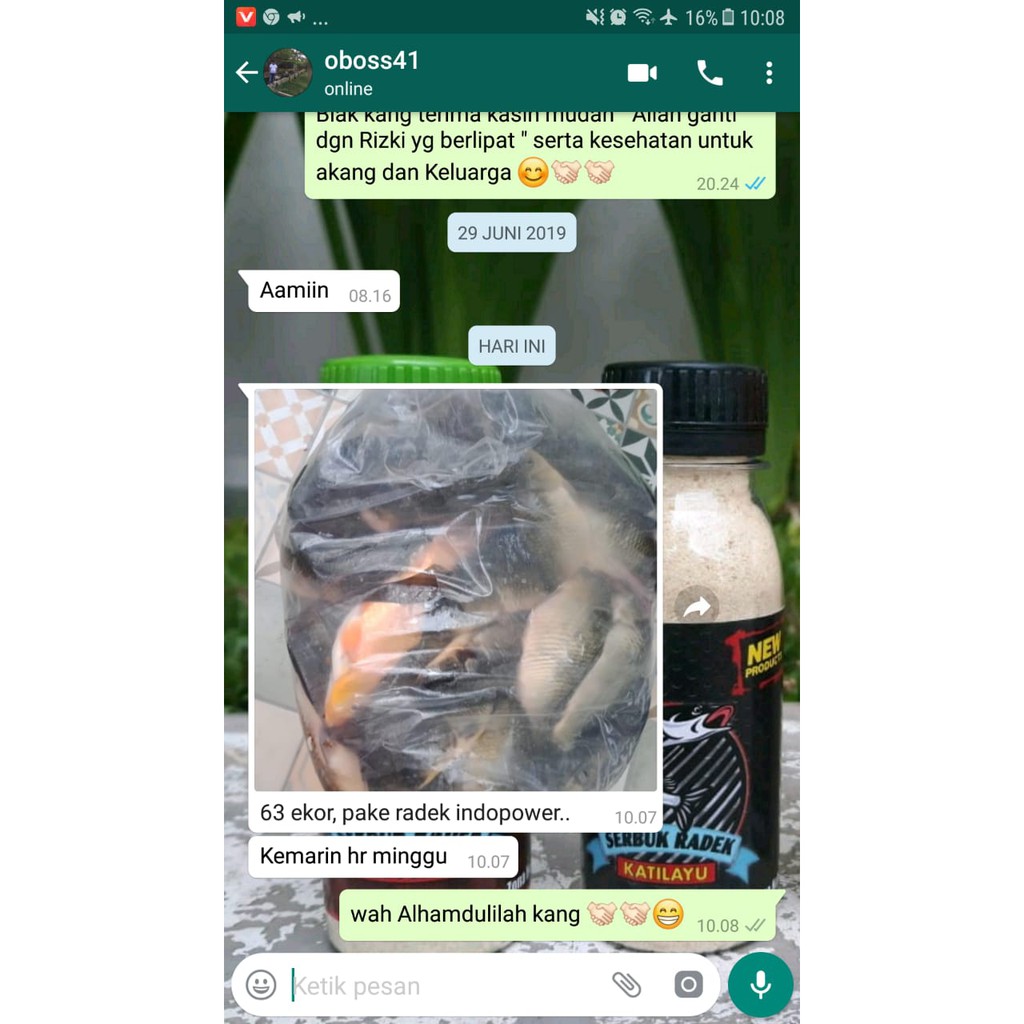Go back to the chat list
The height and width of the screenshot is (1024, 1024).
coord(246,72)
